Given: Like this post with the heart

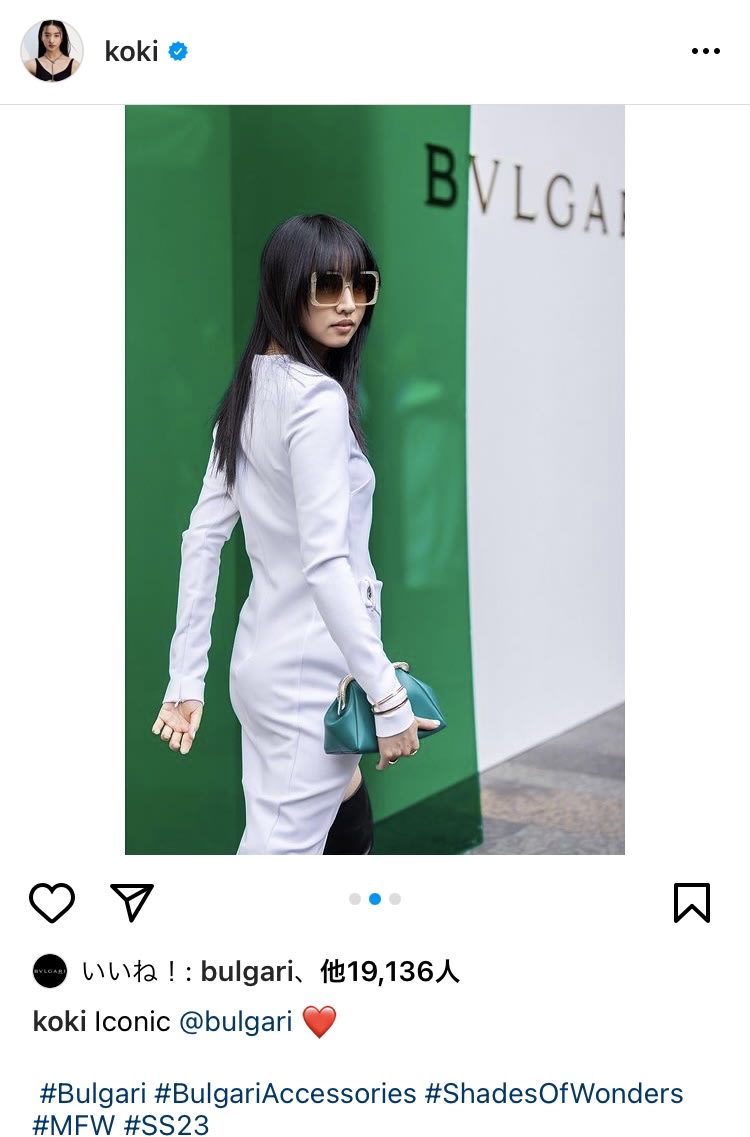Looking at the screenshot, I should [52, 903].
